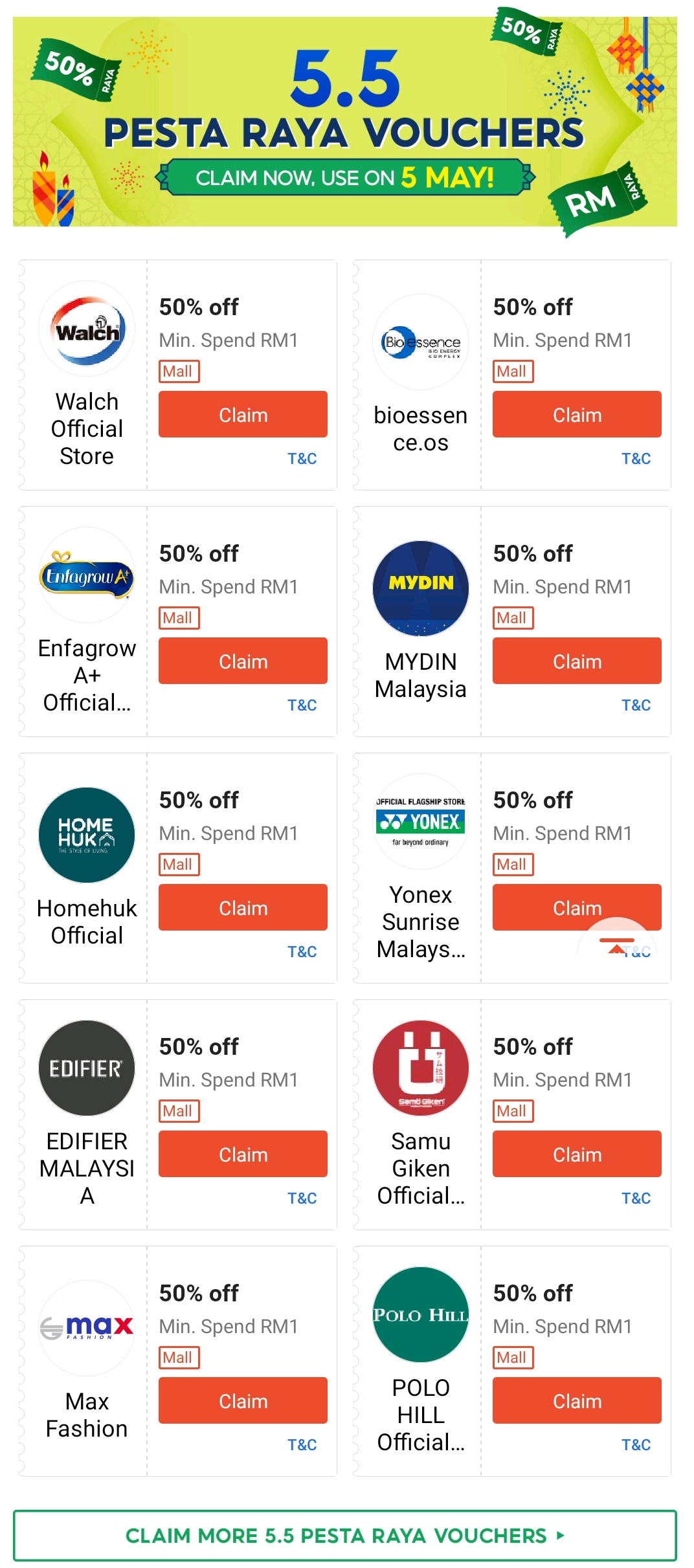Claim the bioessence.os 50% off voucher
694x1568 pixels.
[576, 414]
